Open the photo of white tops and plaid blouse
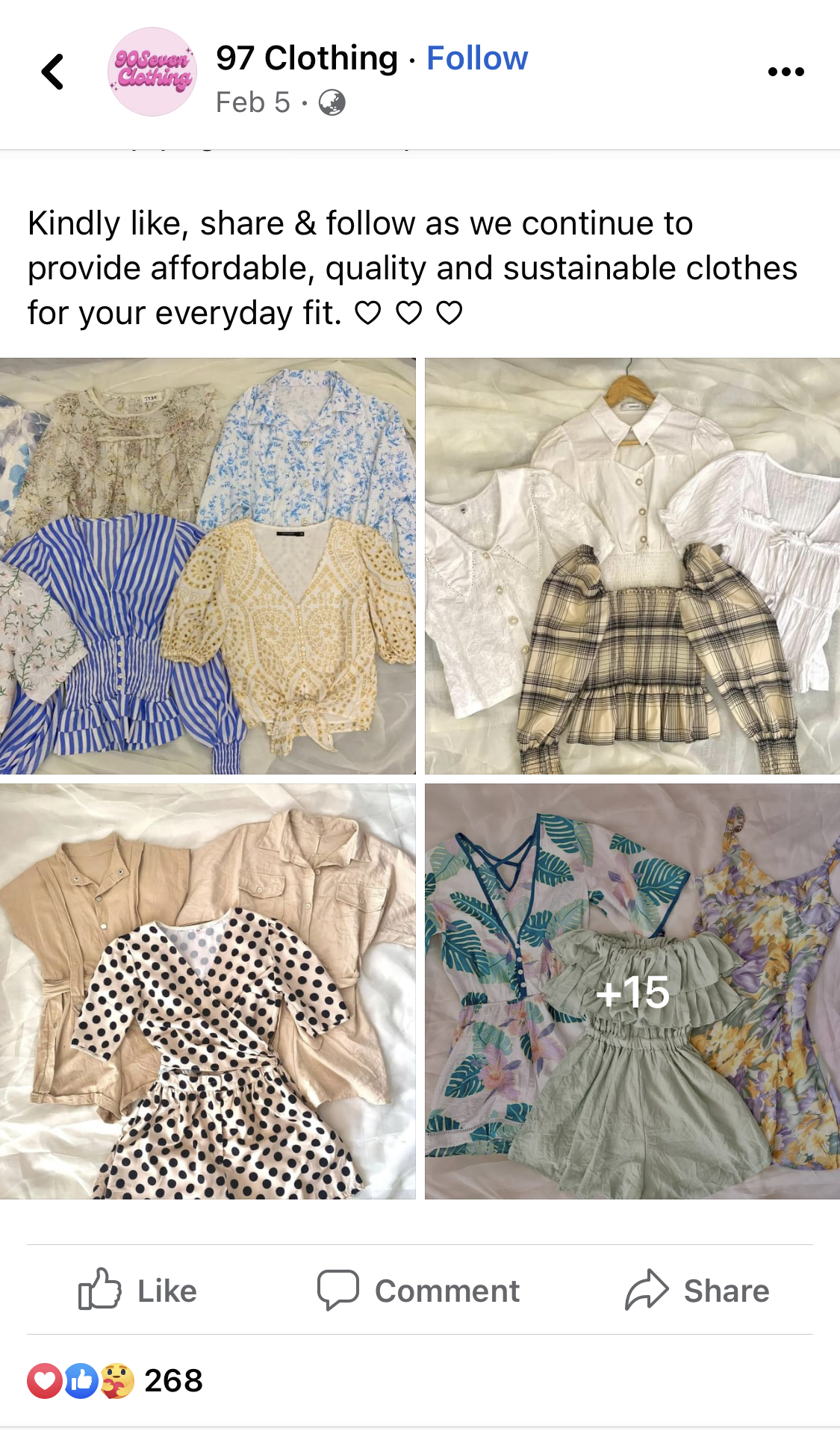840x1431 pixels. [632, 565]
